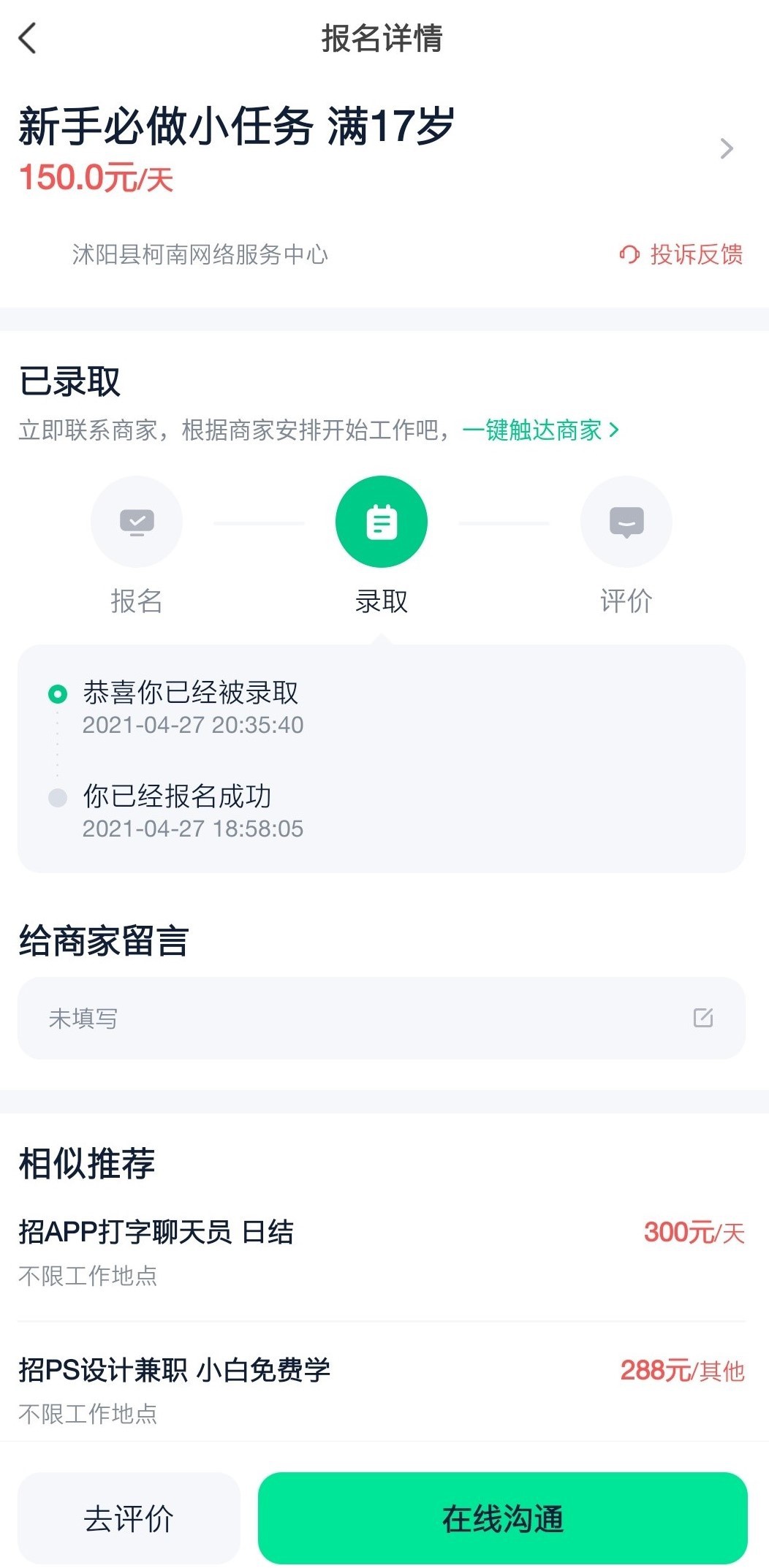Start 在线沟通 with the merchant
This screenshot has width=769, height=1568.
coord(503,1519)
